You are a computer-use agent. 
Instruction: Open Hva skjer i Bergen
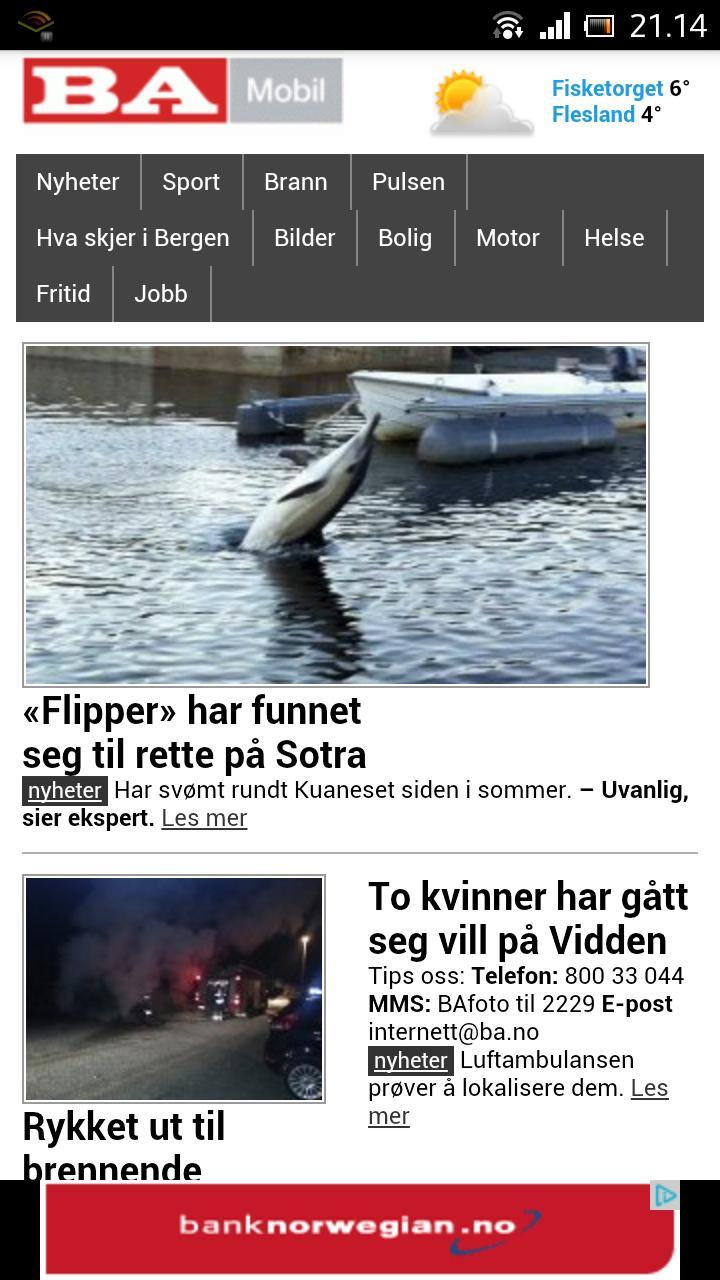click(133, 237)
